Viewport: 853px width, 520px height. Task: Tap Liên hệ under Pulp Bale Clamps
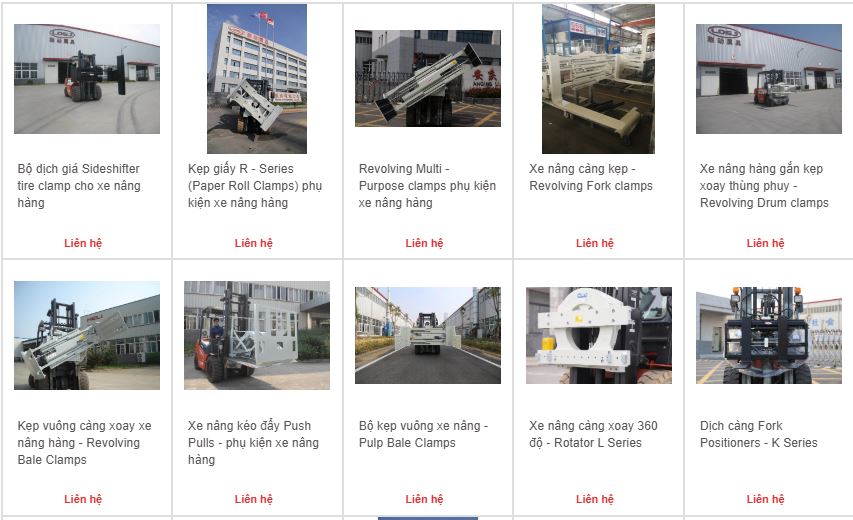424,499
